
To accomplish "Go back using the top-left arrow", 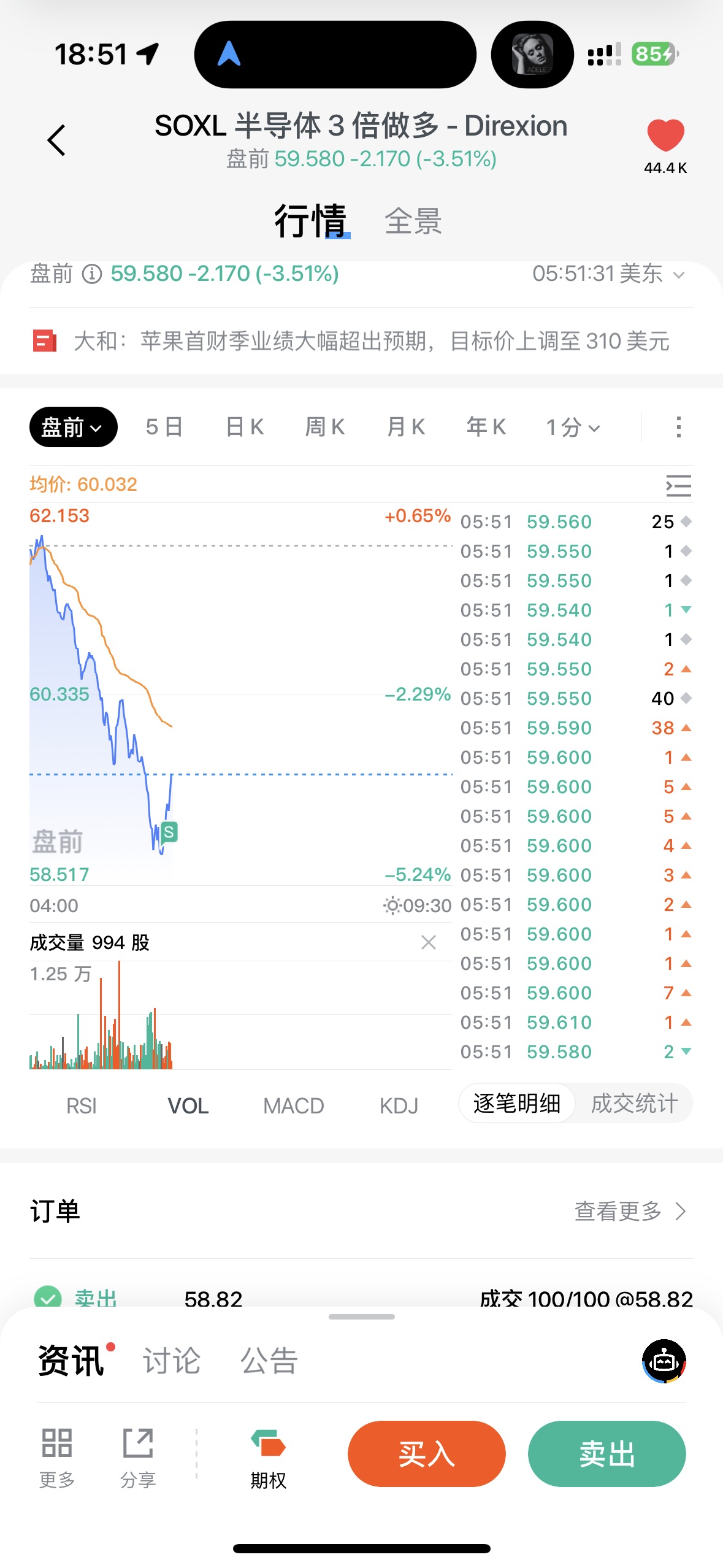I will tap(56, 140).
